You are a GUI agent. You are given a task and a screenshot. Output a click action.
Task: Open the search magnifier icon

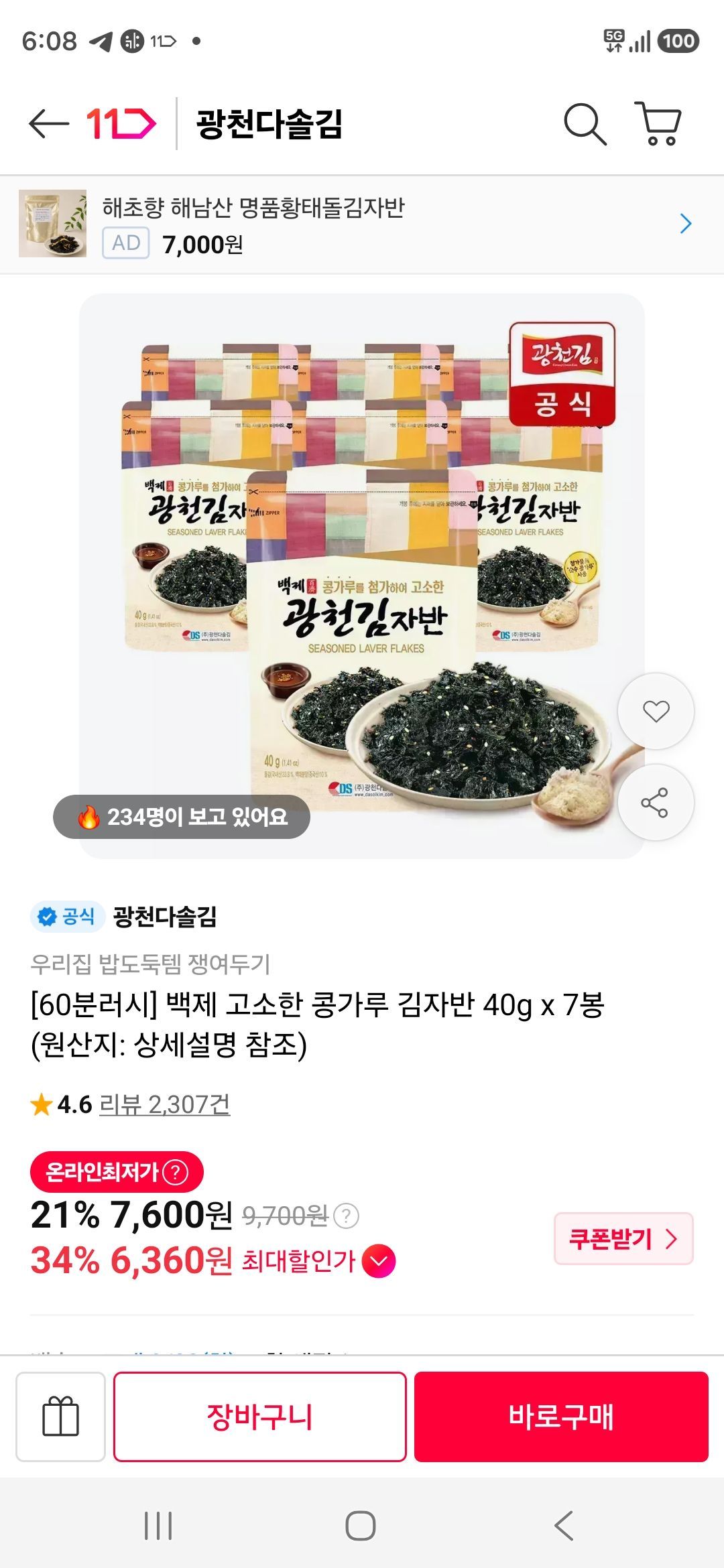pyautogui.click(x=585, y=124)
